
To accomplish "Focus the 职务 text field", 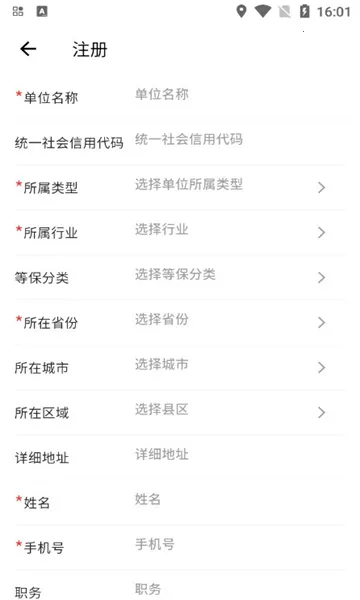I will [x=239, y=589].
